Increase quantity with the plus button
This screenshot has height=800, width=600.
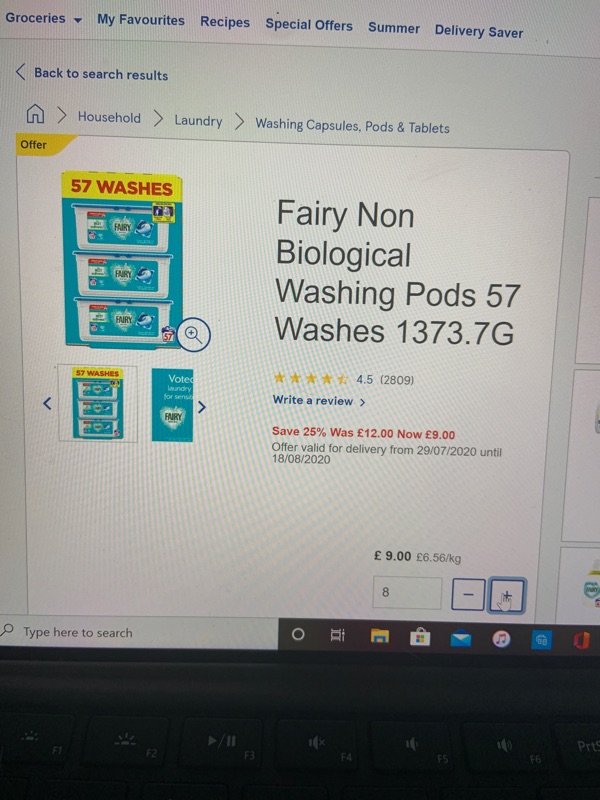pyautogui.click(x=506, y=596)
